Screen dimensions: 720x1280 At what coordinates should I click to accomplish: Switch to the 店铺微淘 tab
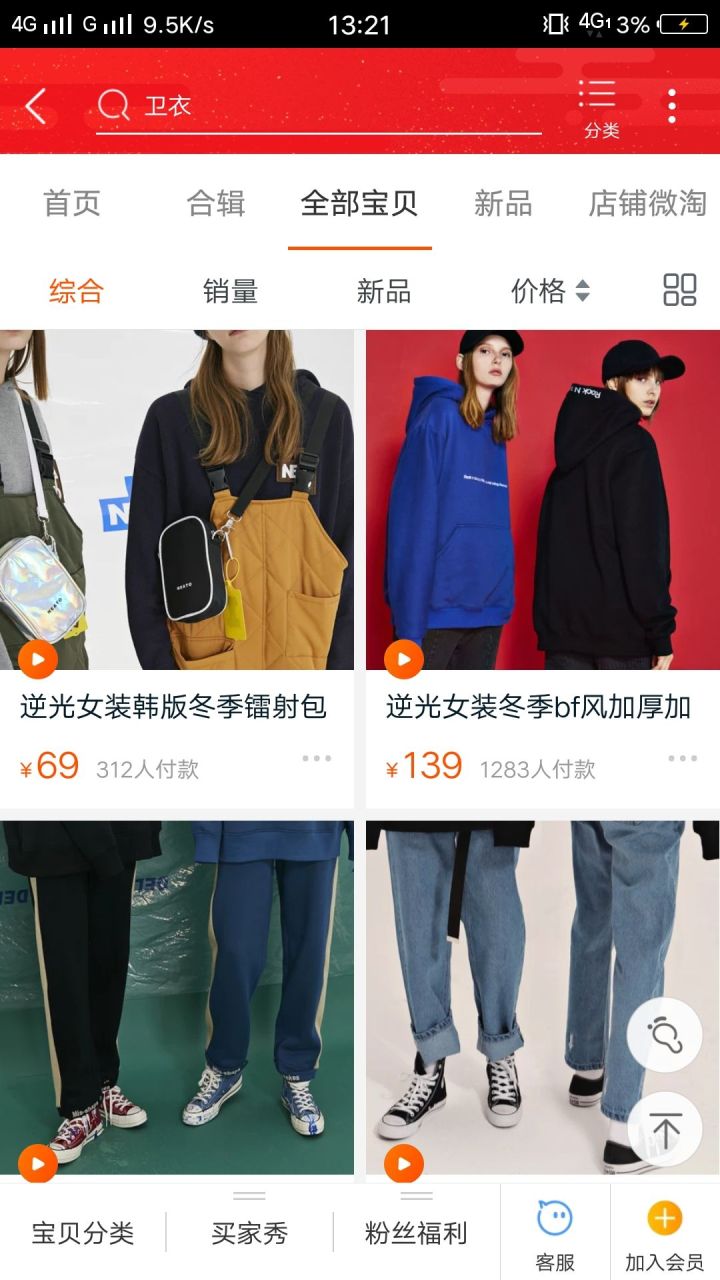pyautogui.click(x=648, y=203)
